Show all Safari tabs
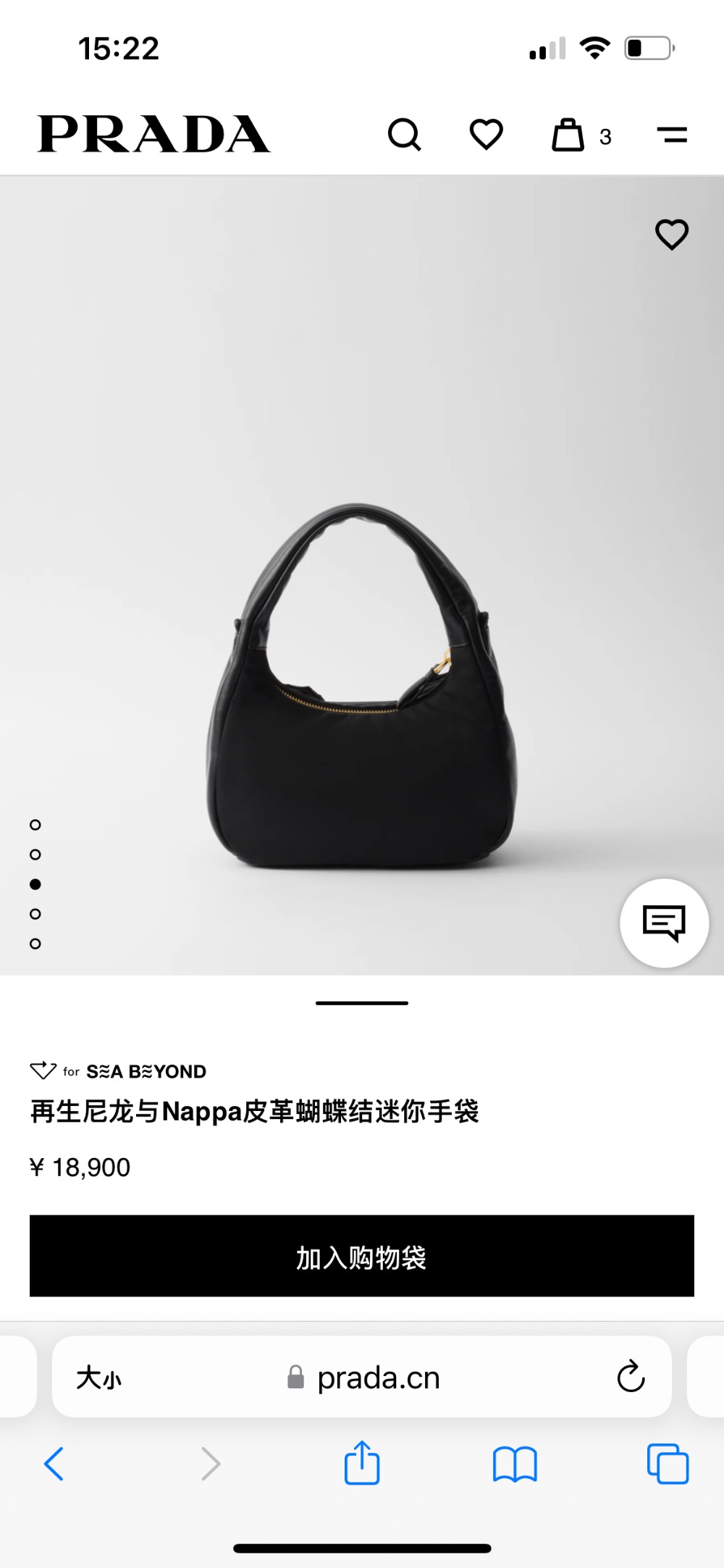The image size is (724, 1568). click(x=668, y=1464)
